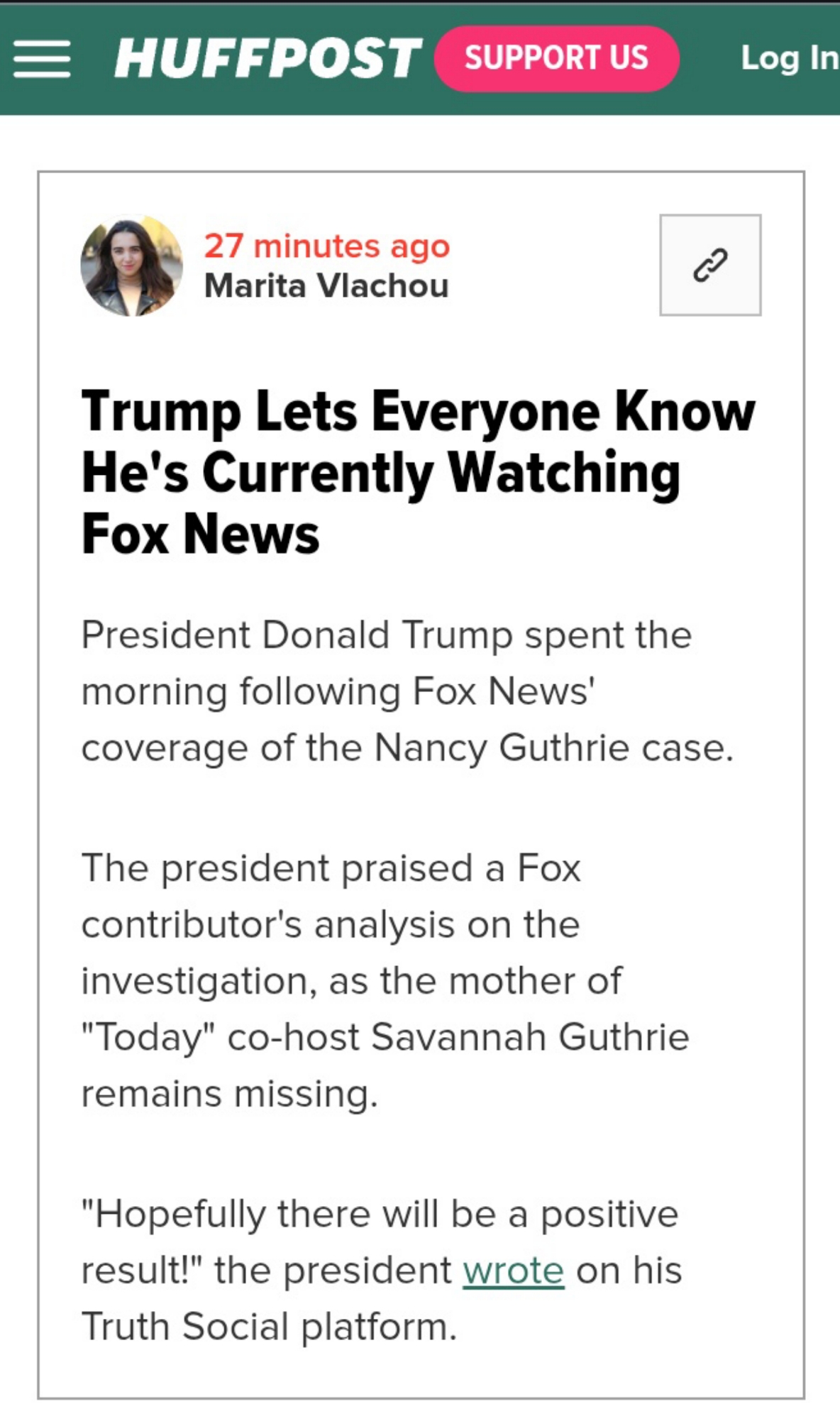This screenshot has height=1419, width=840.
Task: Go to the HuffPost homepage logo
Action: pos(268,58)
